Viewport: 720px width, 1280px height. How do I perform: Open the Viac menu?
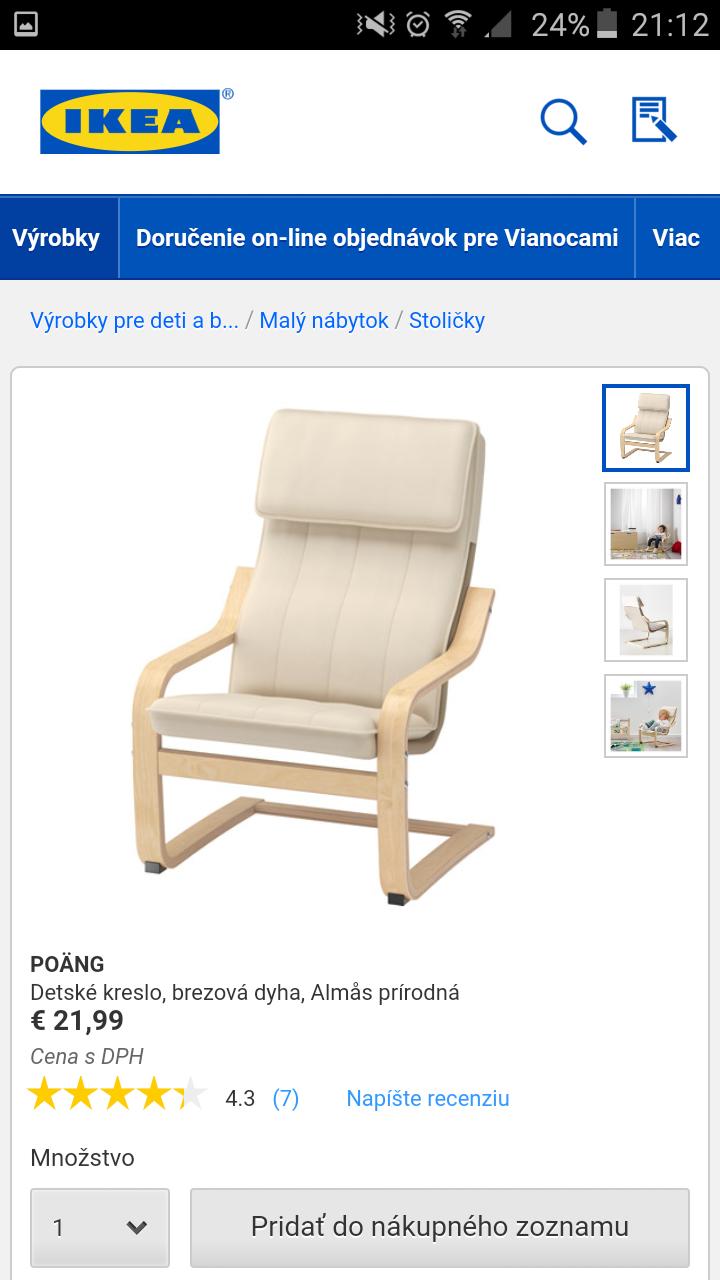[676, 238]
